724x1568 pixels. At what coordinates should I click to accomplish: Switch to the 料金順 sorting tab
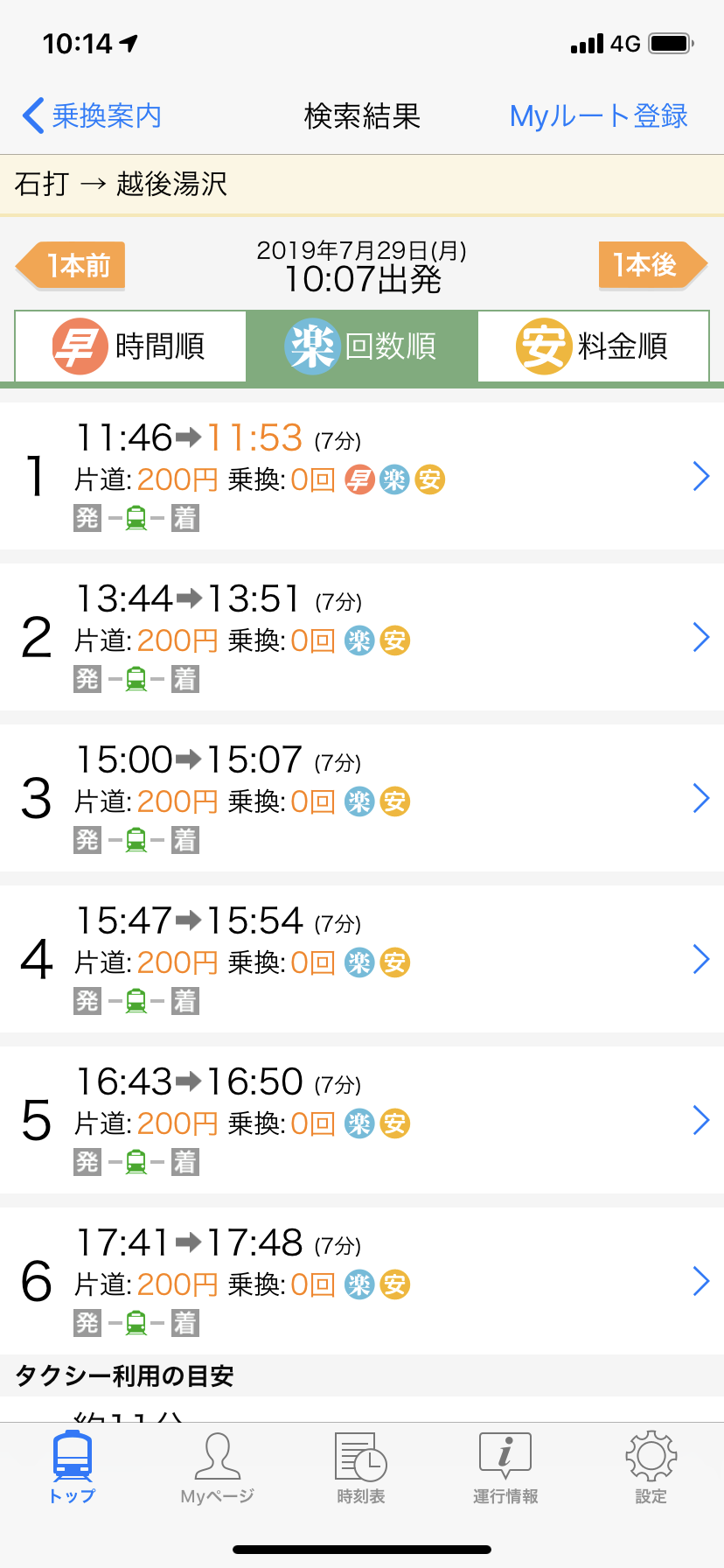(x=594, y=346)
